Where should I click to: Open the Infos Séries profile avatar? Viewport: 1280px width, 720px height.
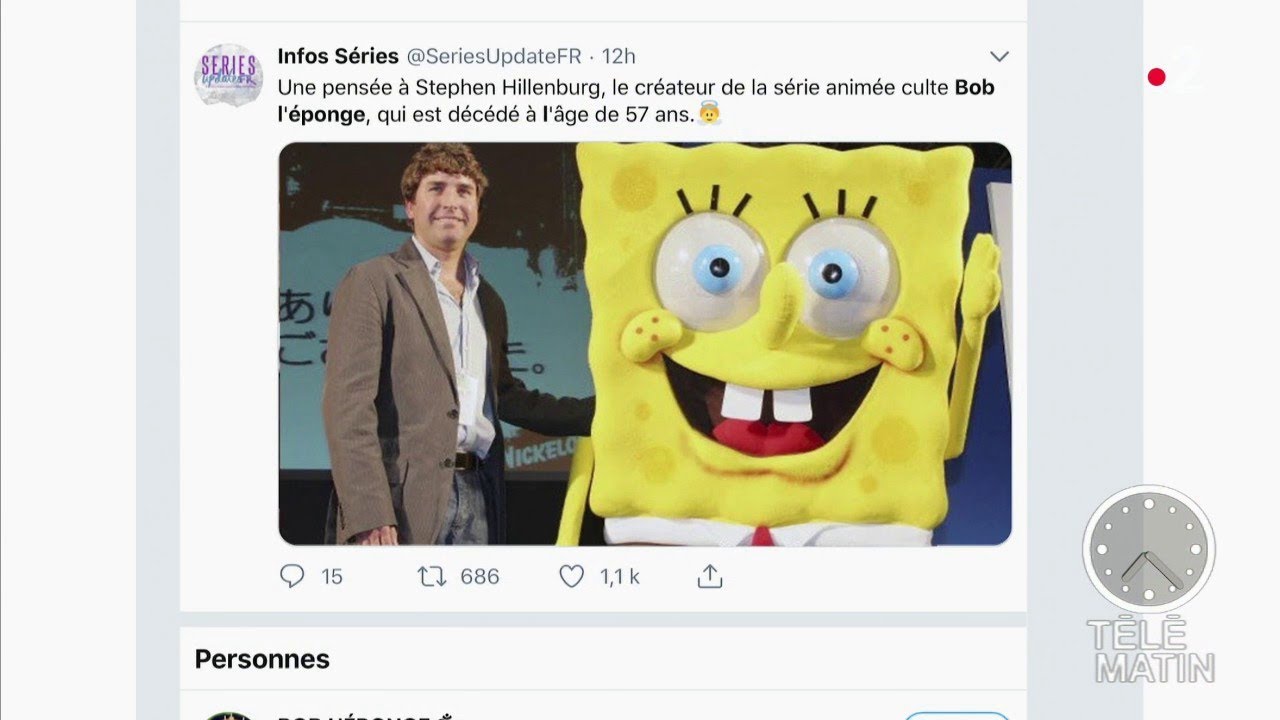click(228, 74)
